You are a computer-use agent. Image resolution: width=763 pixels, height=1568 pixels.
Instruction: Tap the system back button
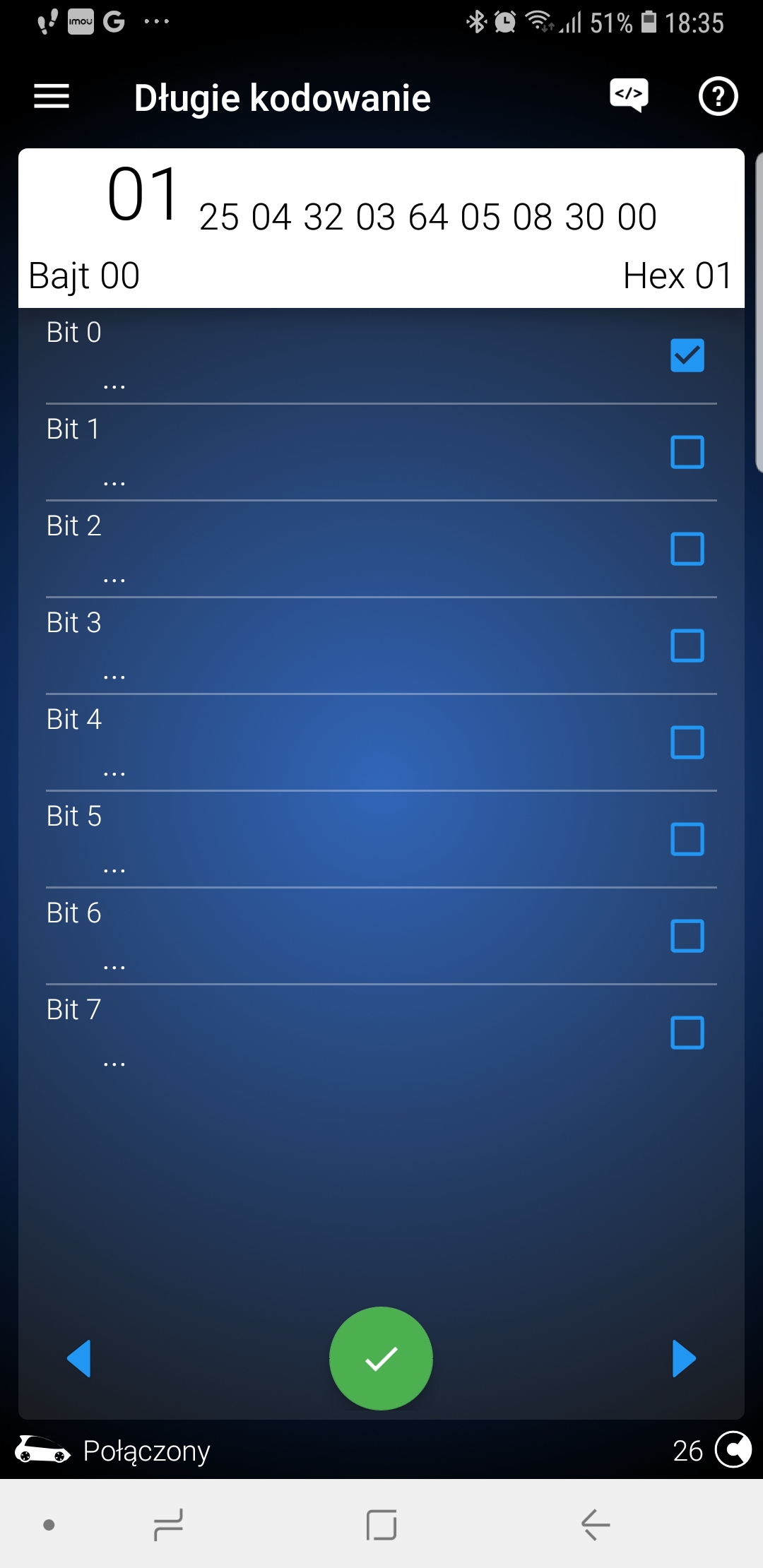tap(595, 1524)
